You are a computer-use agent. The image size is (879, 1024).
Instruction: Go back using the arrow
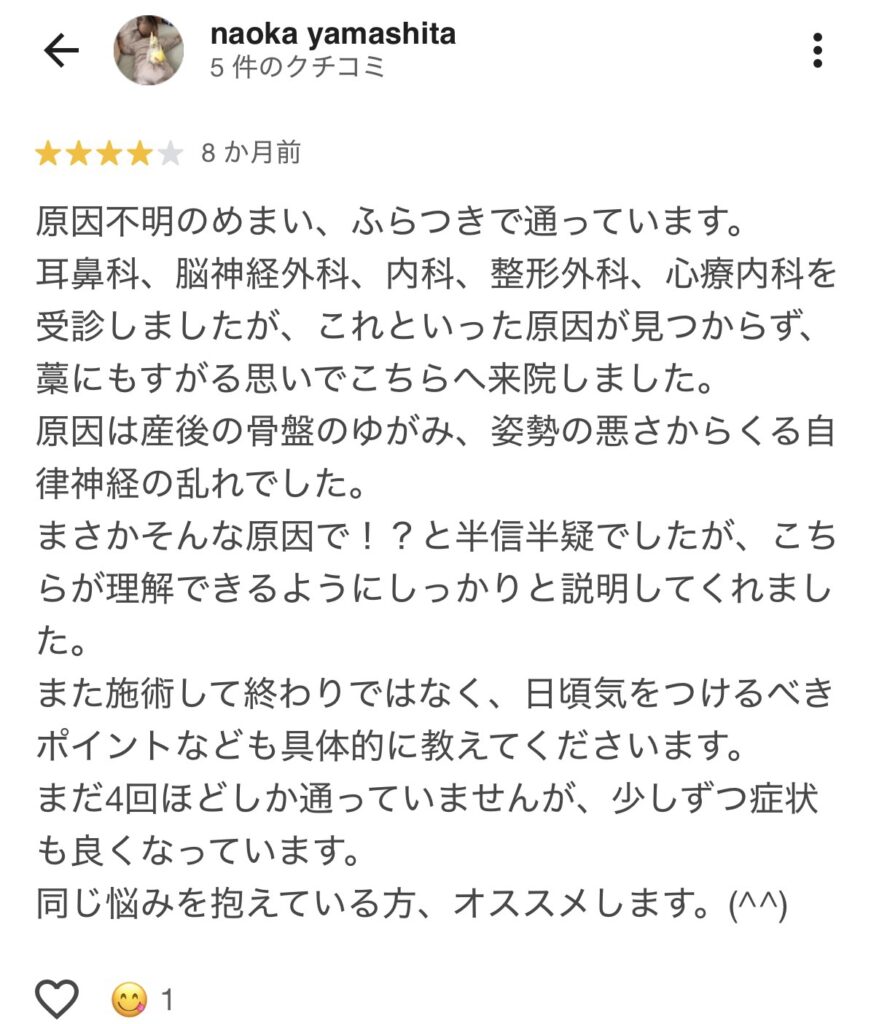(62, 51)
